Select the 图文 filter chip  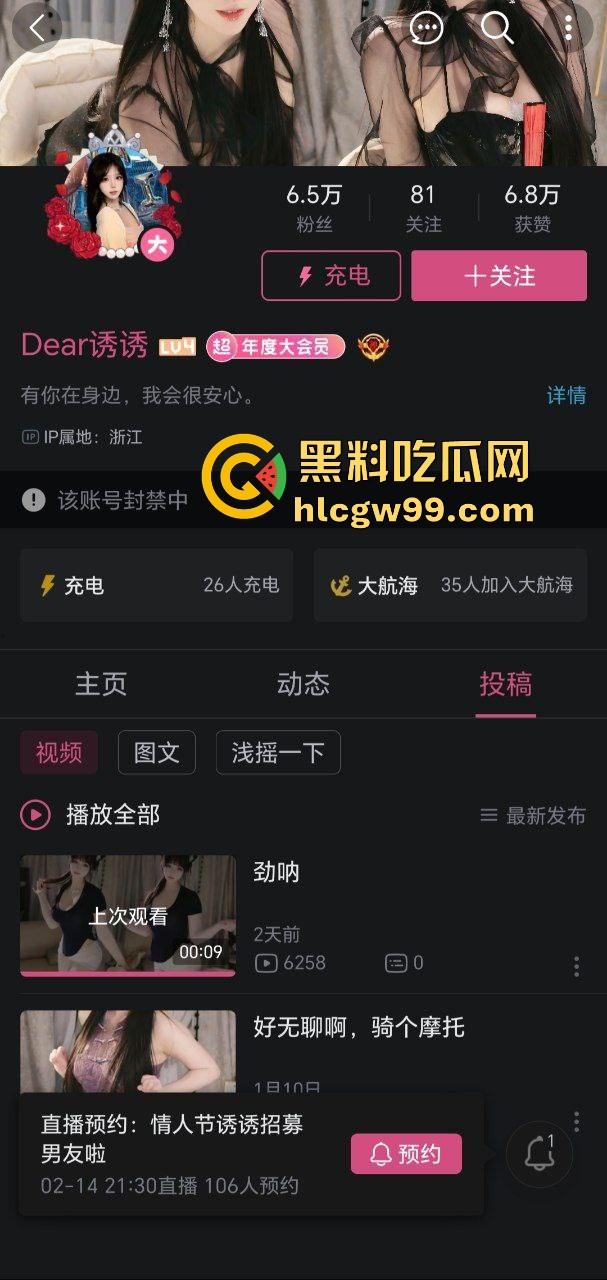[157, 753]
